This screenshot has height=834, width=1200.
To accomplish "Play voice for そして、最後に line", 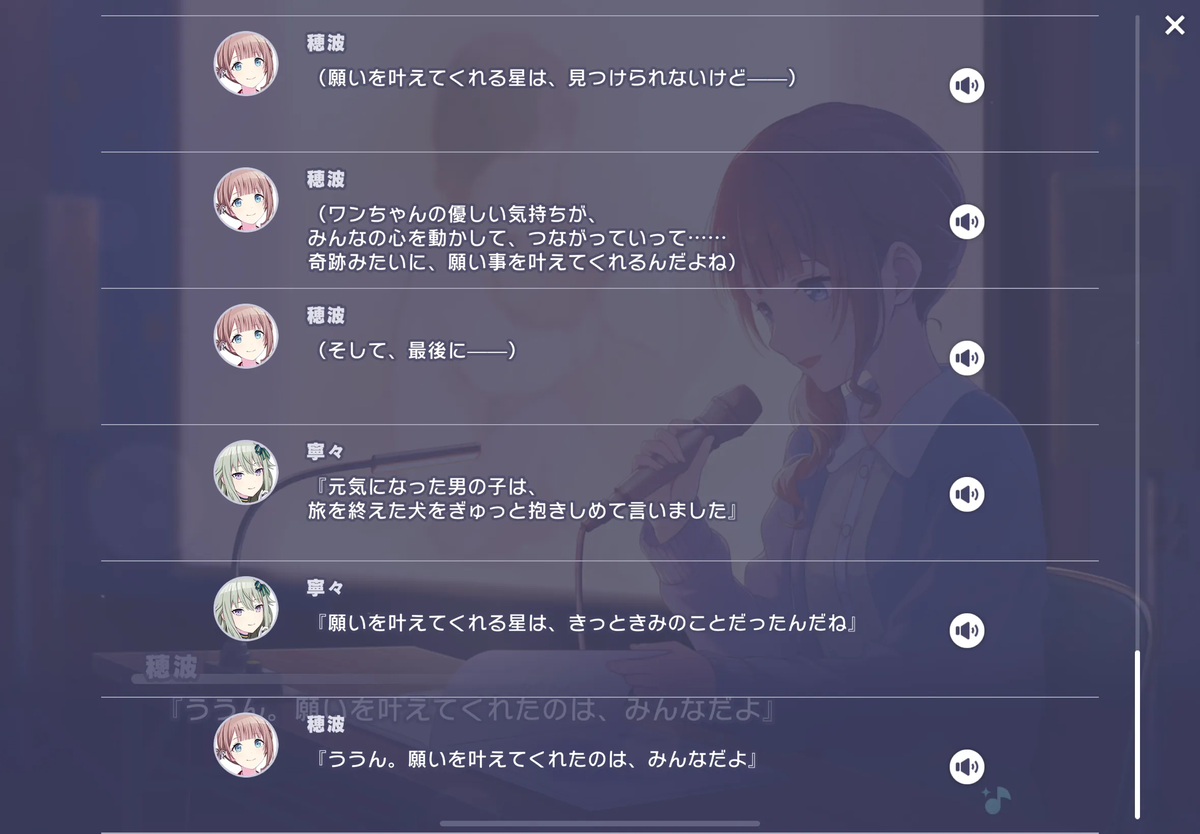I will coord(966,358).
